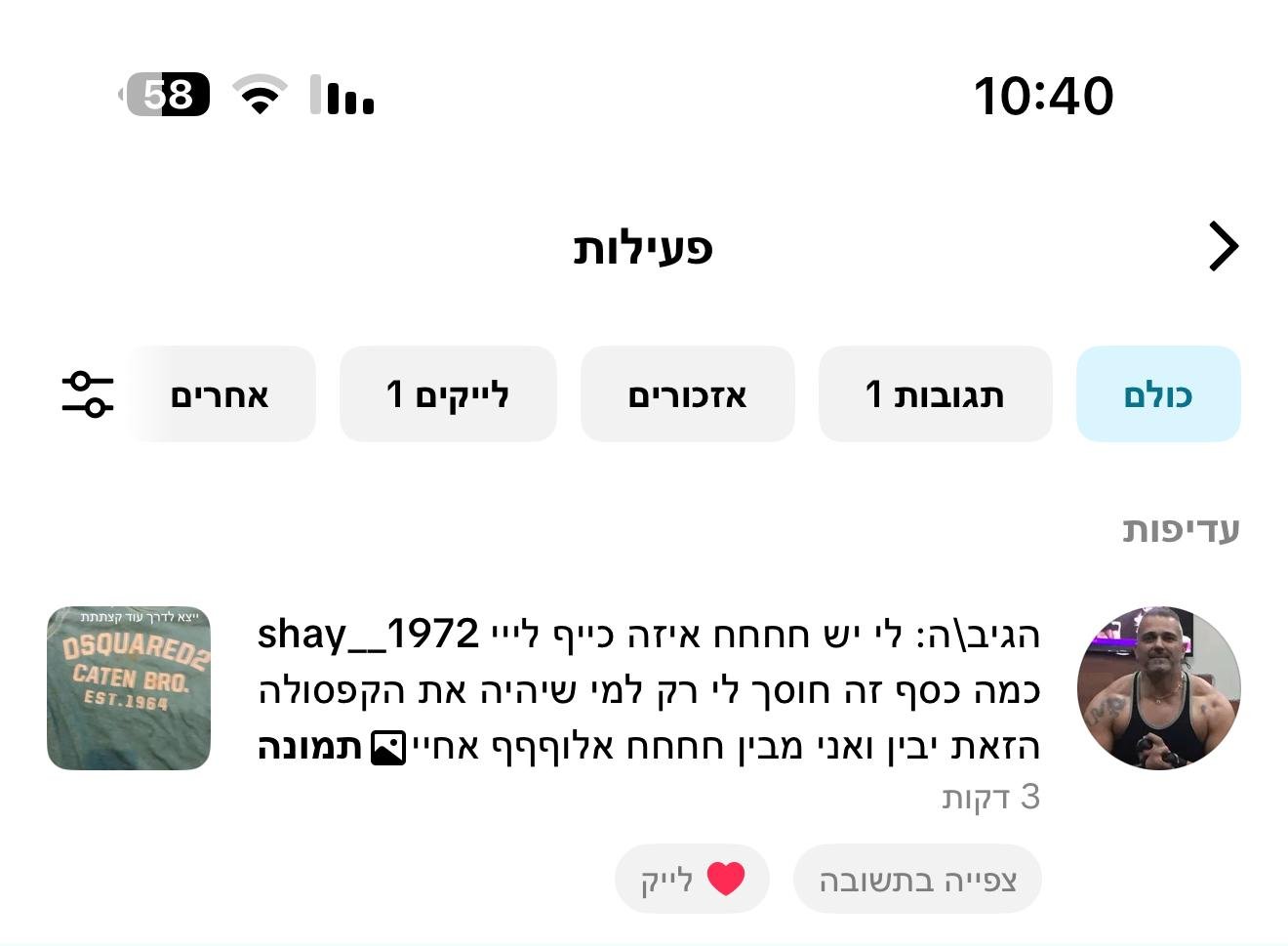Open the activity filter settings icon
This screenshot has height=946, width=1288.
coord(88,394)
